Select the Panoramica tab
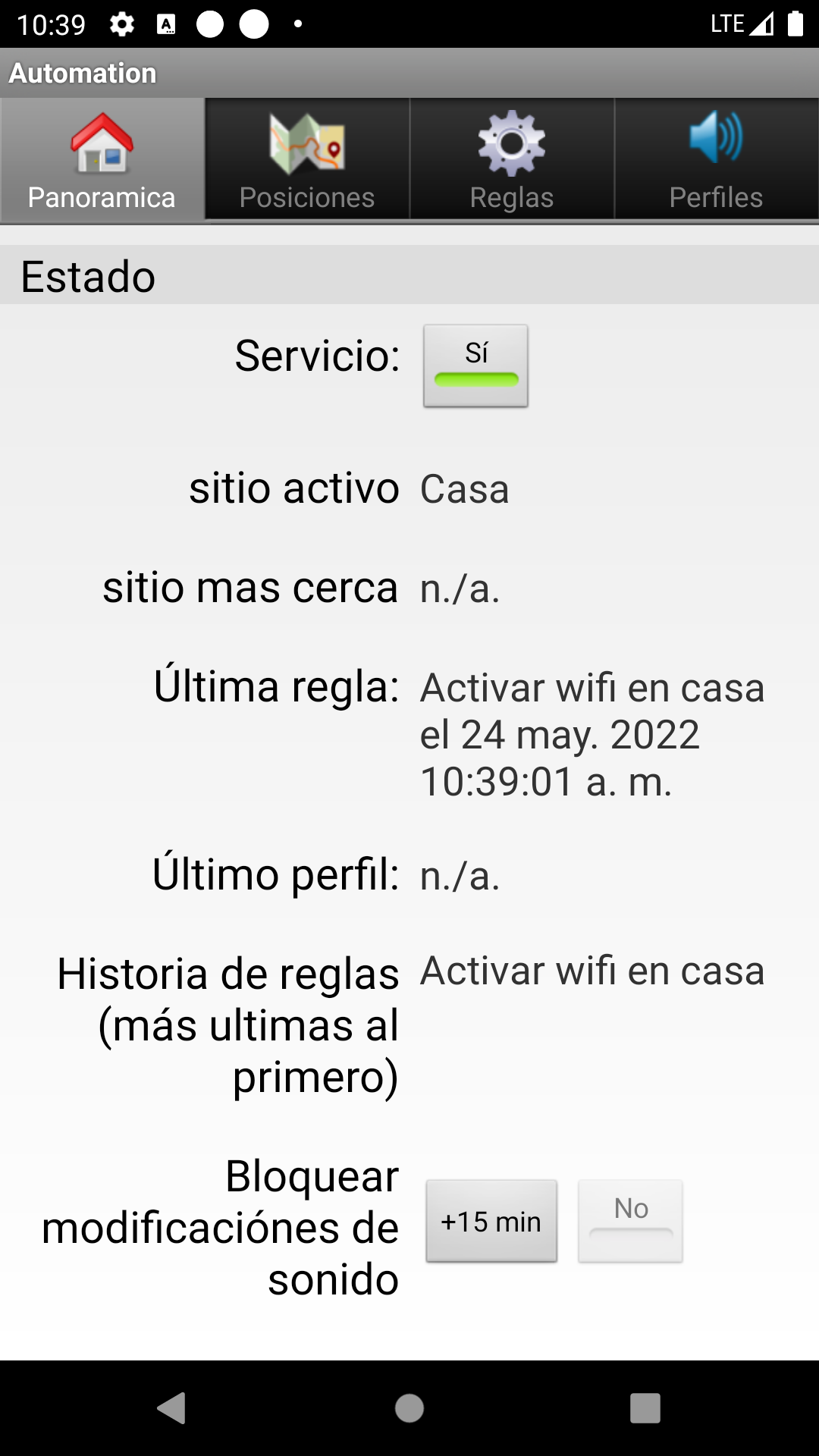This screenshot has width=819, height=1456. click(102, 160)
